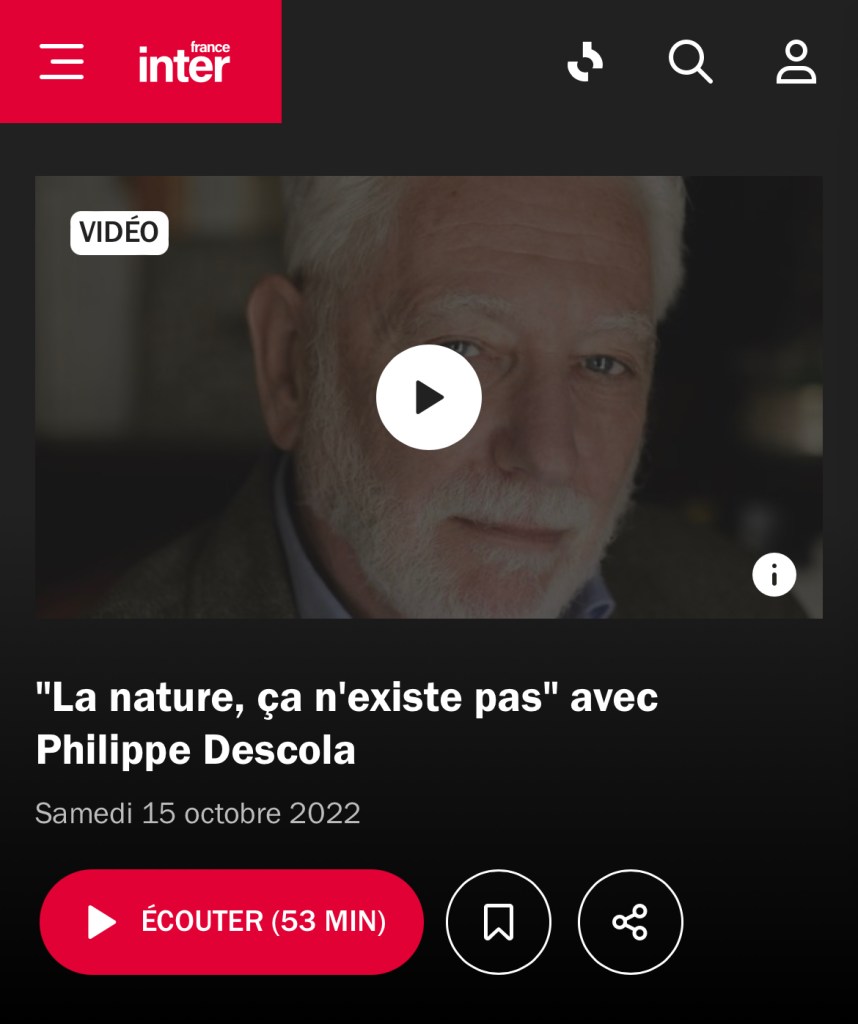The image size is (858, 1024).
Task: Open the user account profile
Action: point(796,62)
